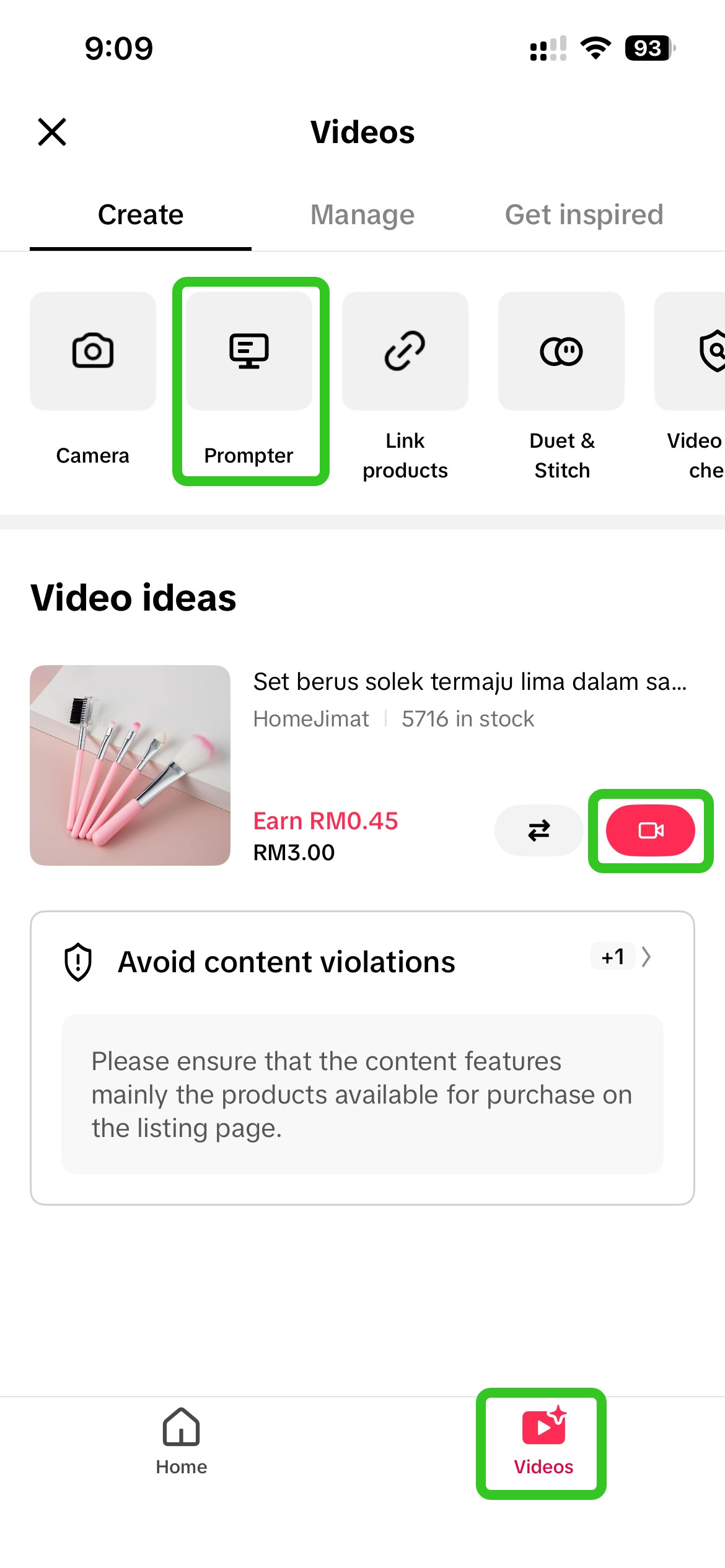The image size is (725, 1568).
Task: Open Link products
Action: 405,351
